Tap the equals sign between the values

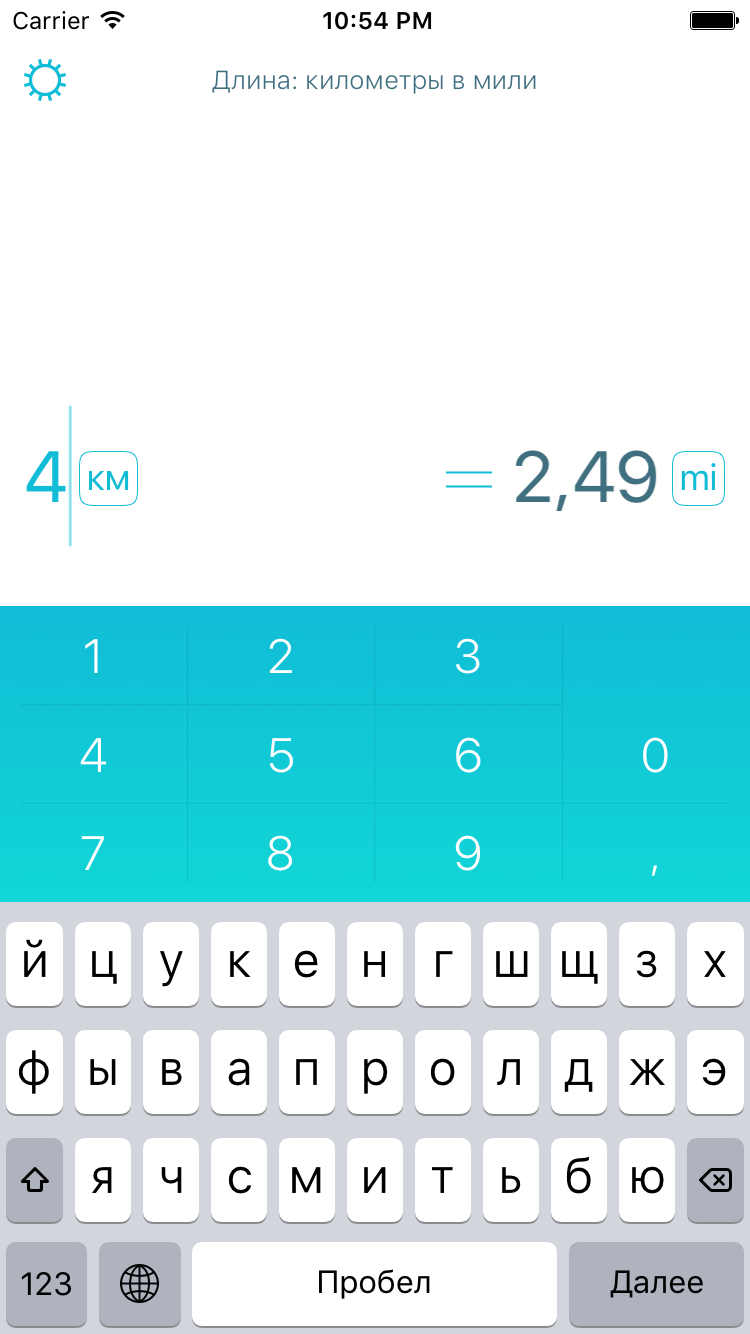[469, 478]
